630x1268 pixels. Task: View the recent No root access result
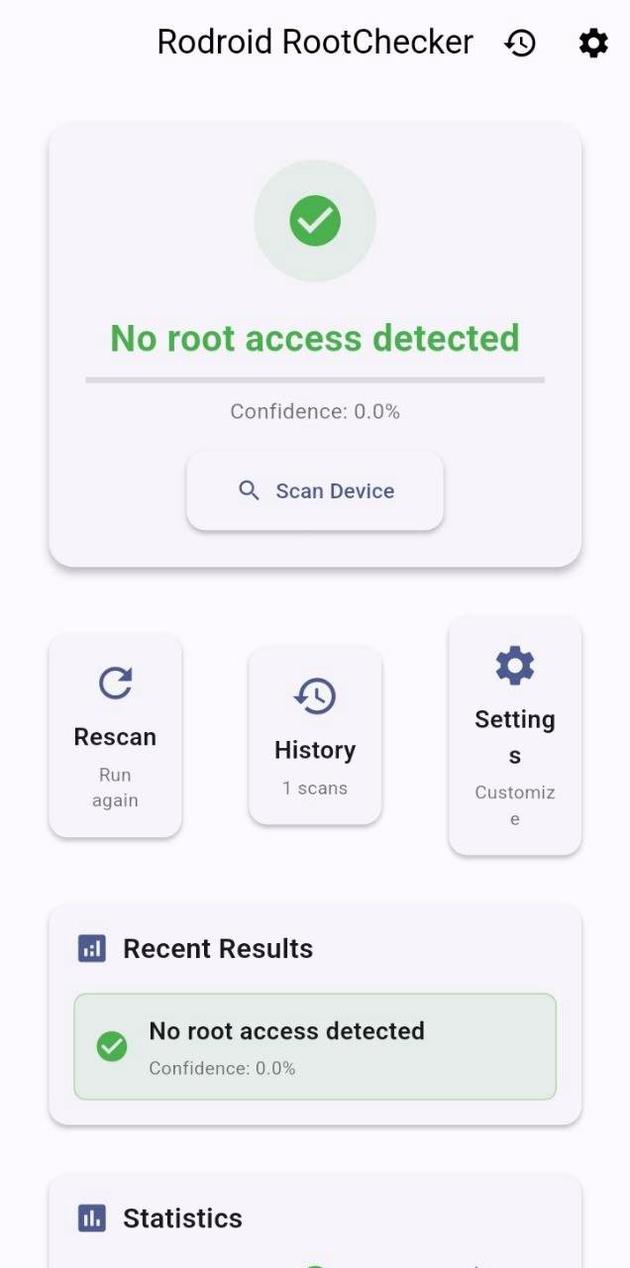pyautogui.click(x=315, y=1047)
